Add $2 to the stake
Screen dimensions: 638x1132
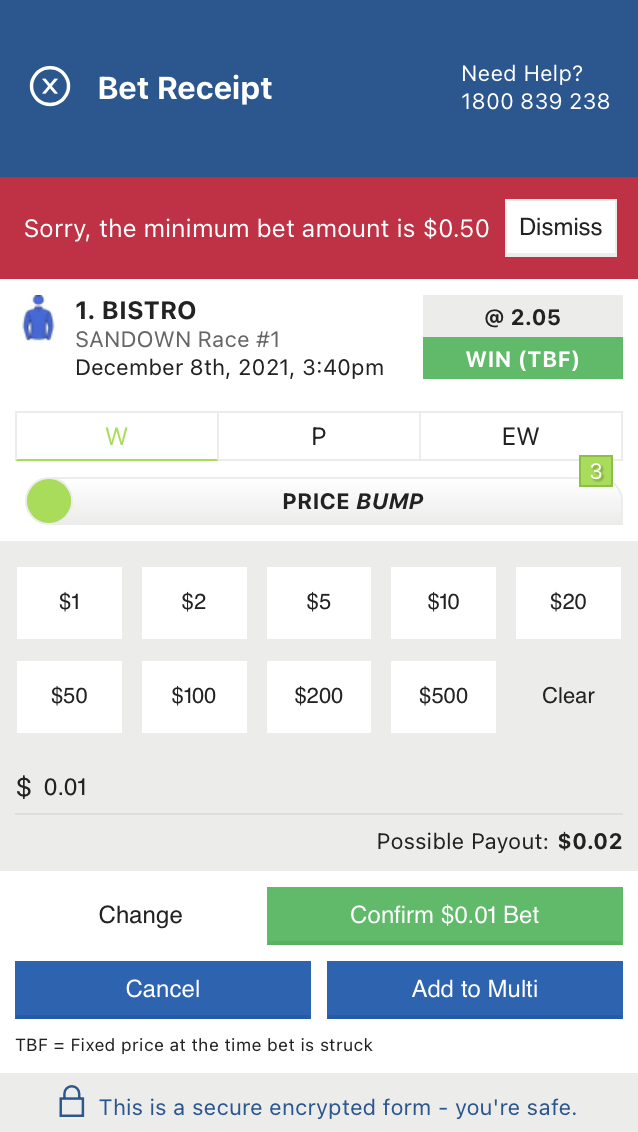tap(194, 603)
